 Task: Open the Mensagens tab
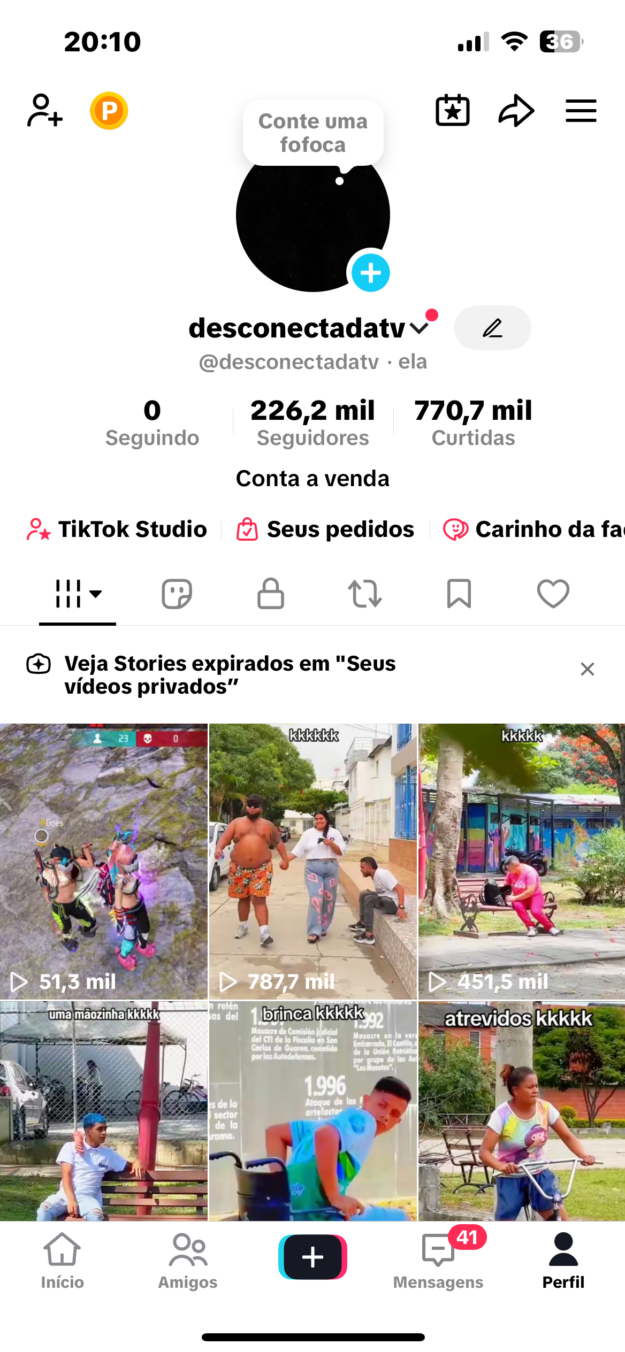(x=438, y=1260)
